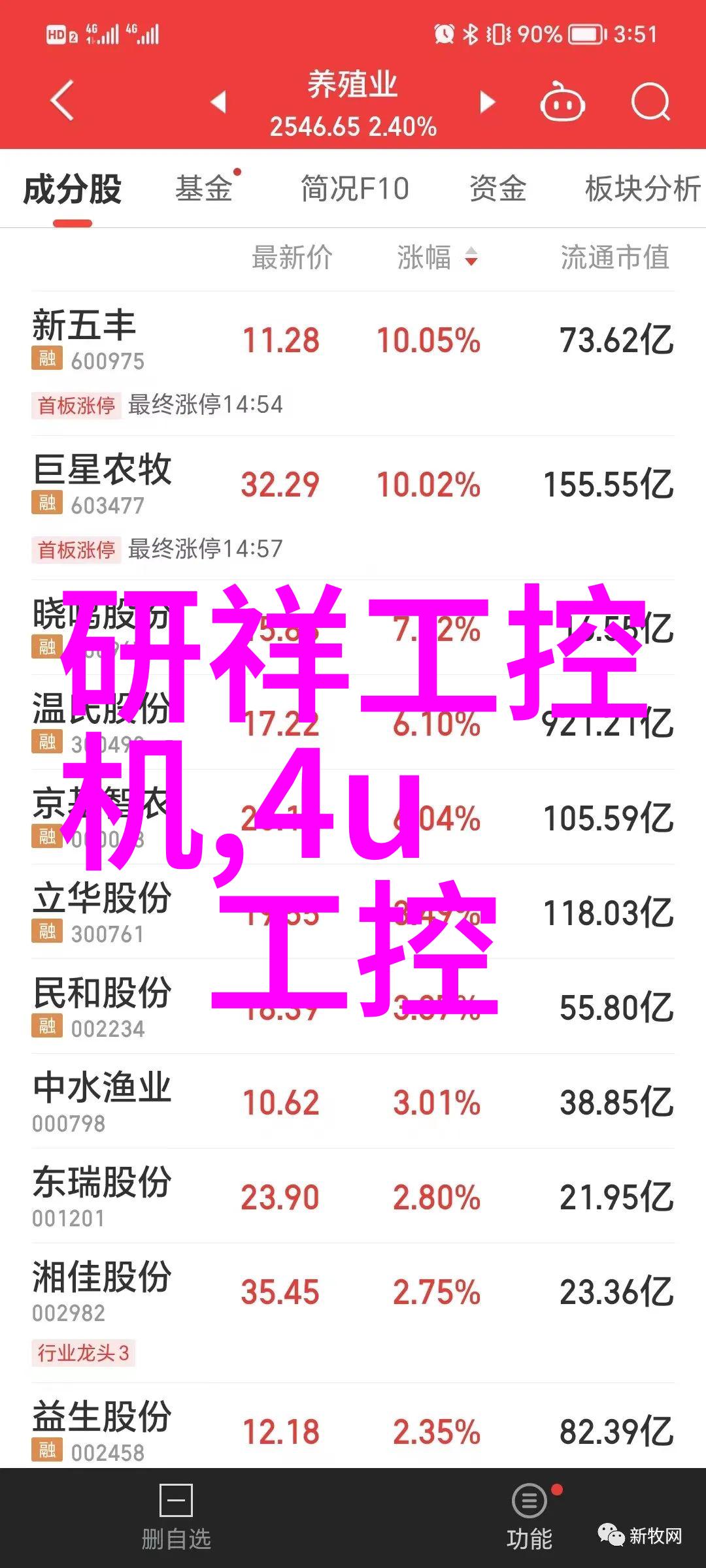Viewport: 706px width, 1568px height.
Task: Switch to the previous sector with left triangle
Action: (218, 102)
